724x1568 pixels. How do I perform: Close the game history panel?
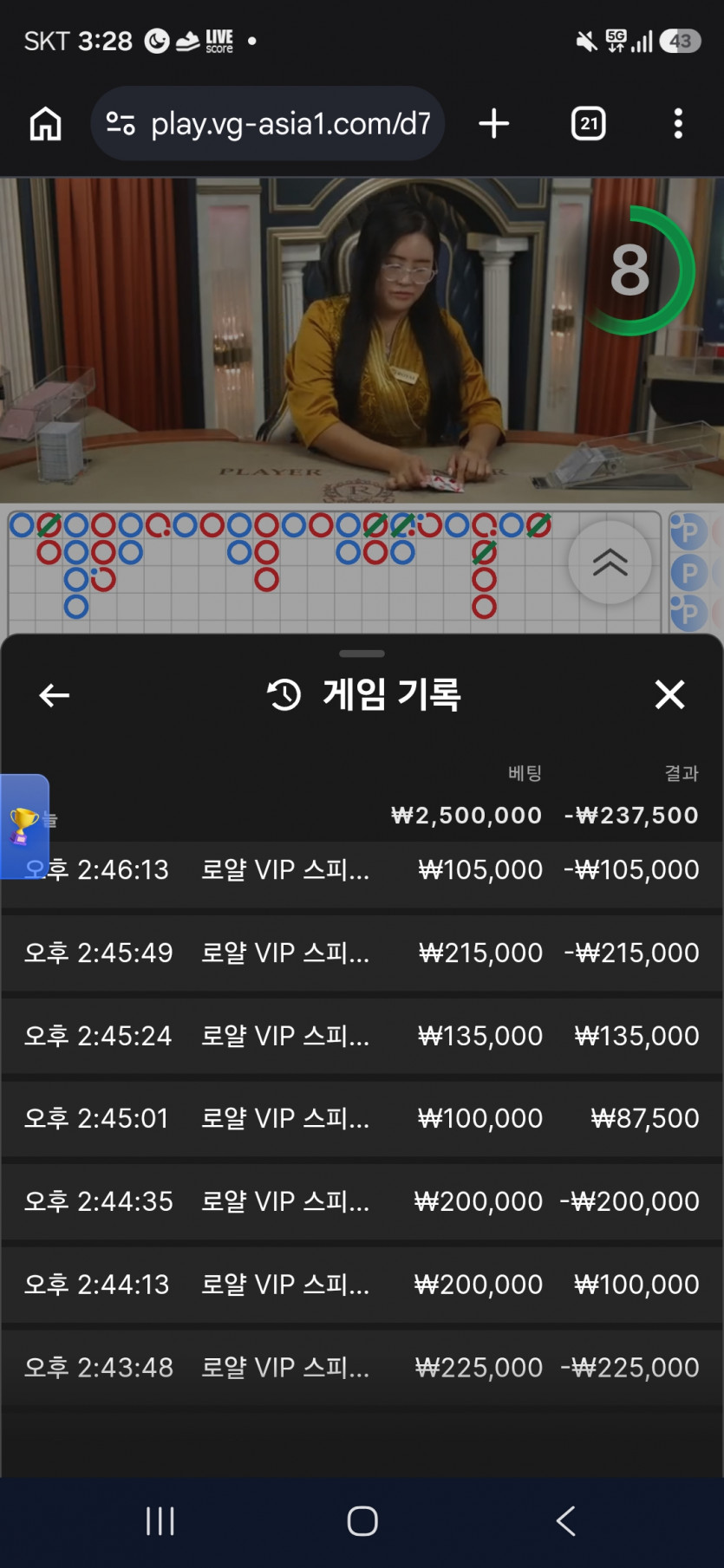[x=669, y=694]
